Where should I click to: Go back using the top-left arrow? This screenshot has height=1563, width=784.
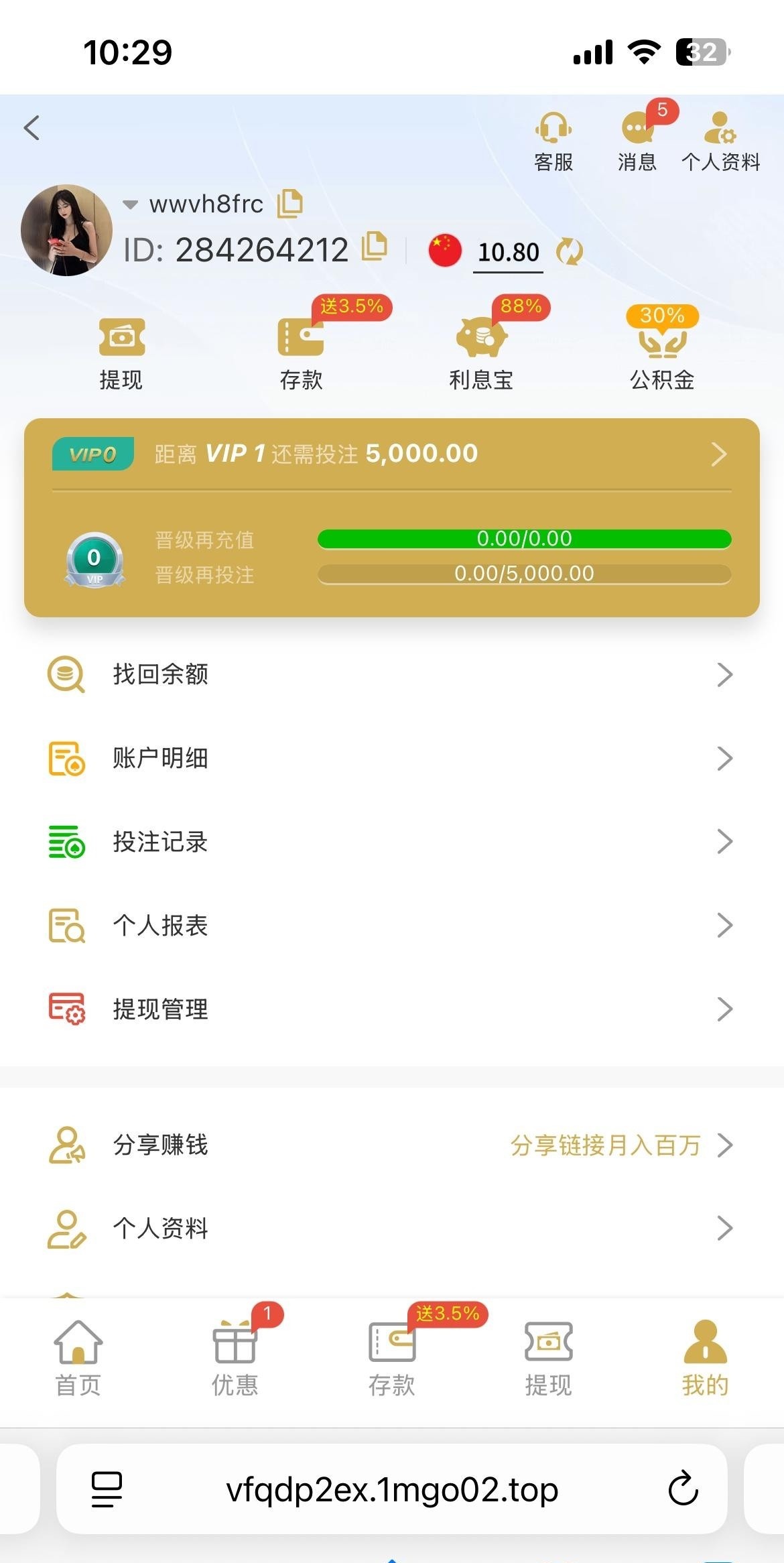(31, 127)
